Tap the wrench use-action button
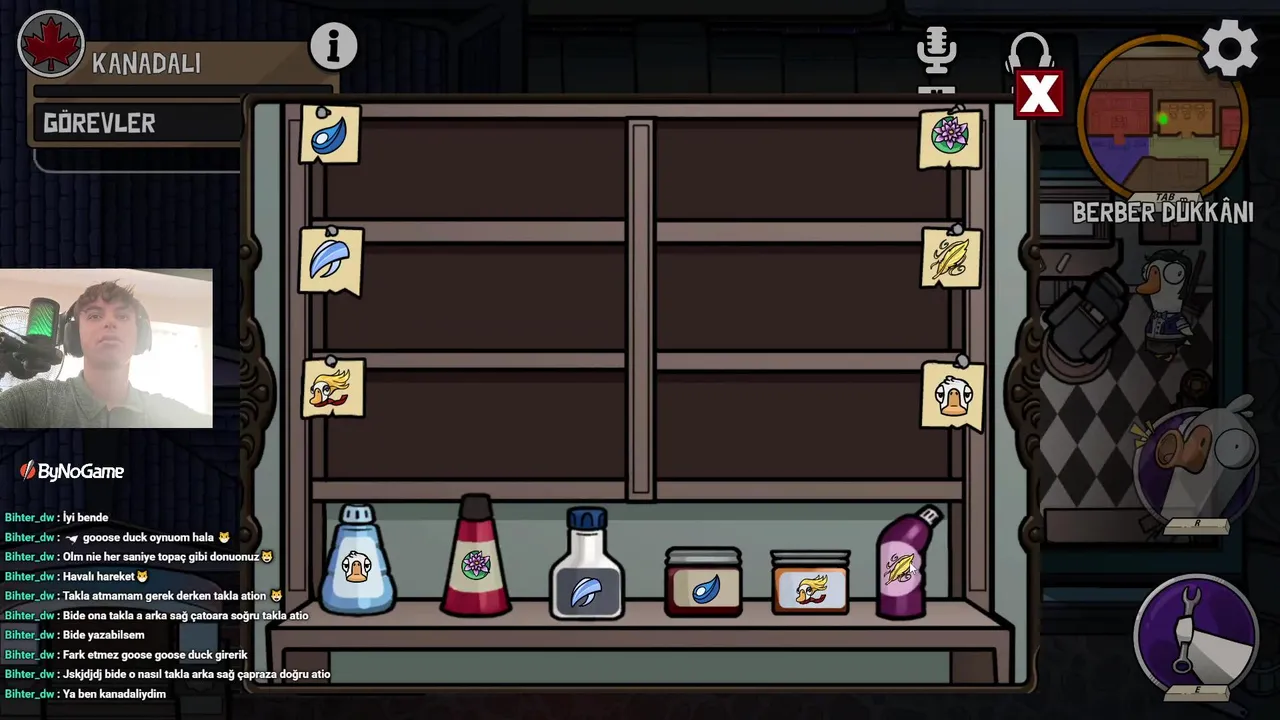 coord(1195,636)
